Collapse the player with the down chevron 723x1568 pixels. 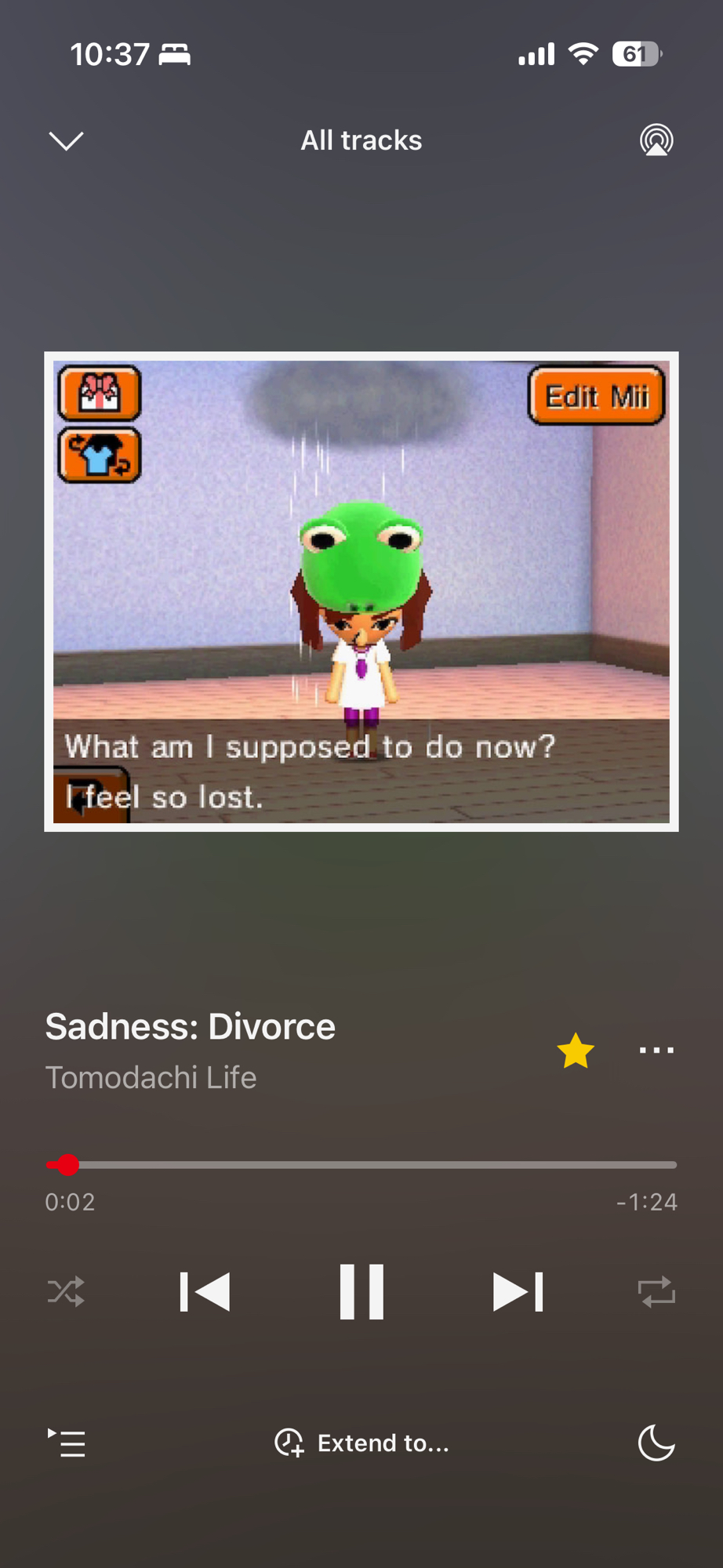[x=66, y=141]
